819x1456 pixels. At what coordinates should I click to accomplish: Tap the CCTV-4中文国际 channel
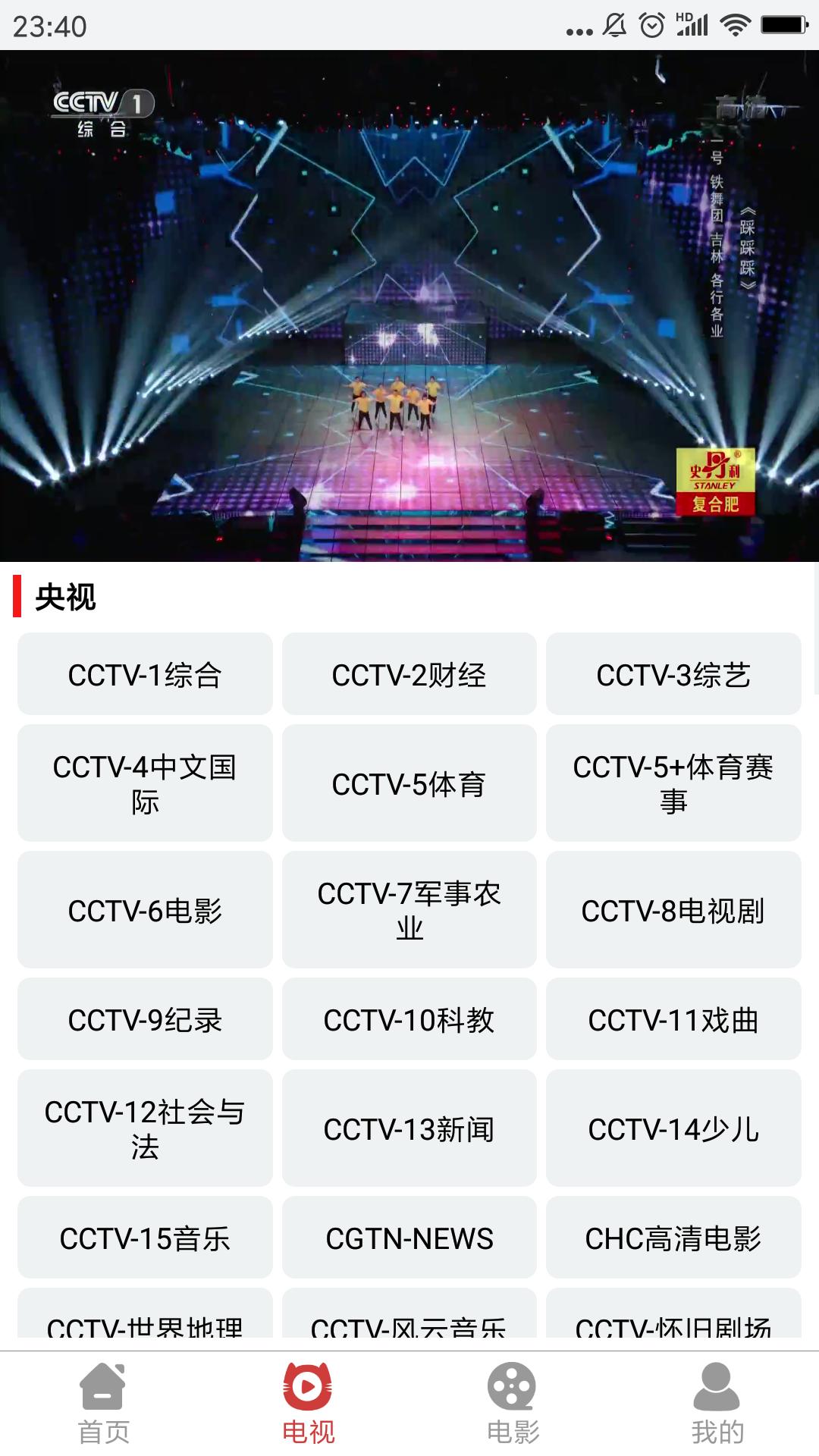coord(145,783)
